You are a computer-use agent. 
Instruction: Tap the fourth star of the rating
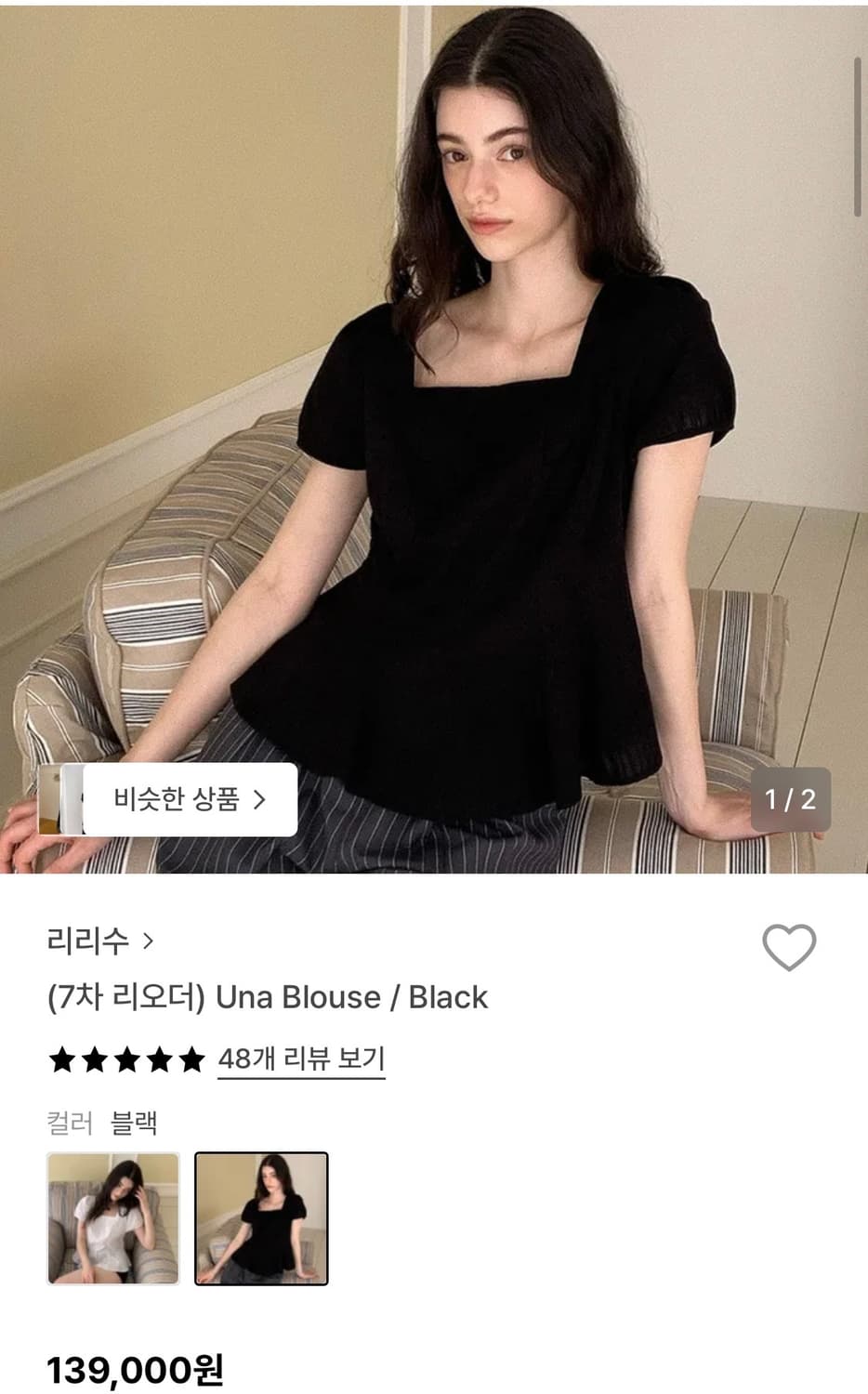[x=159, y=1058]
